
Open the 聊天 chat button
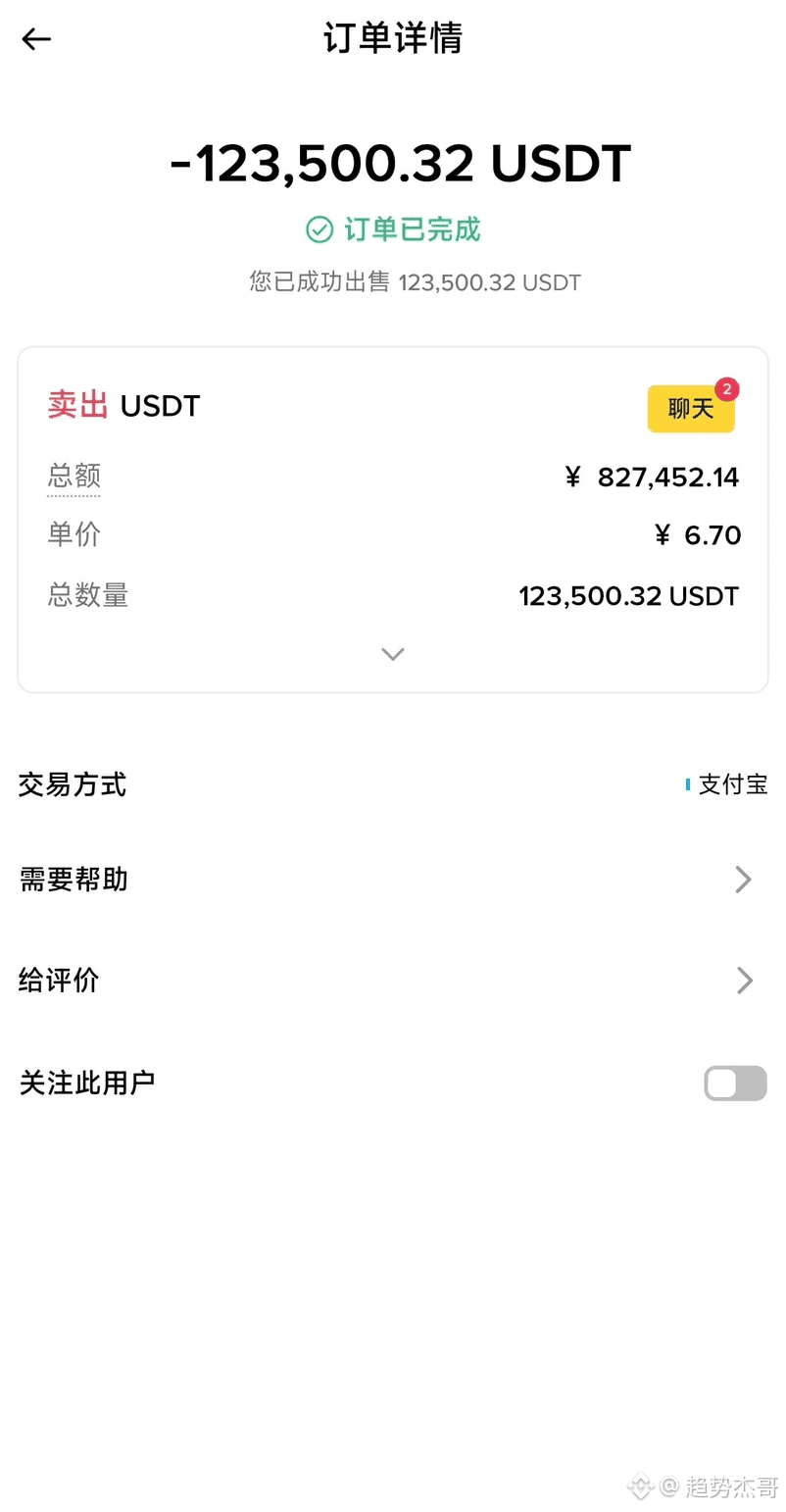point(691,409)
